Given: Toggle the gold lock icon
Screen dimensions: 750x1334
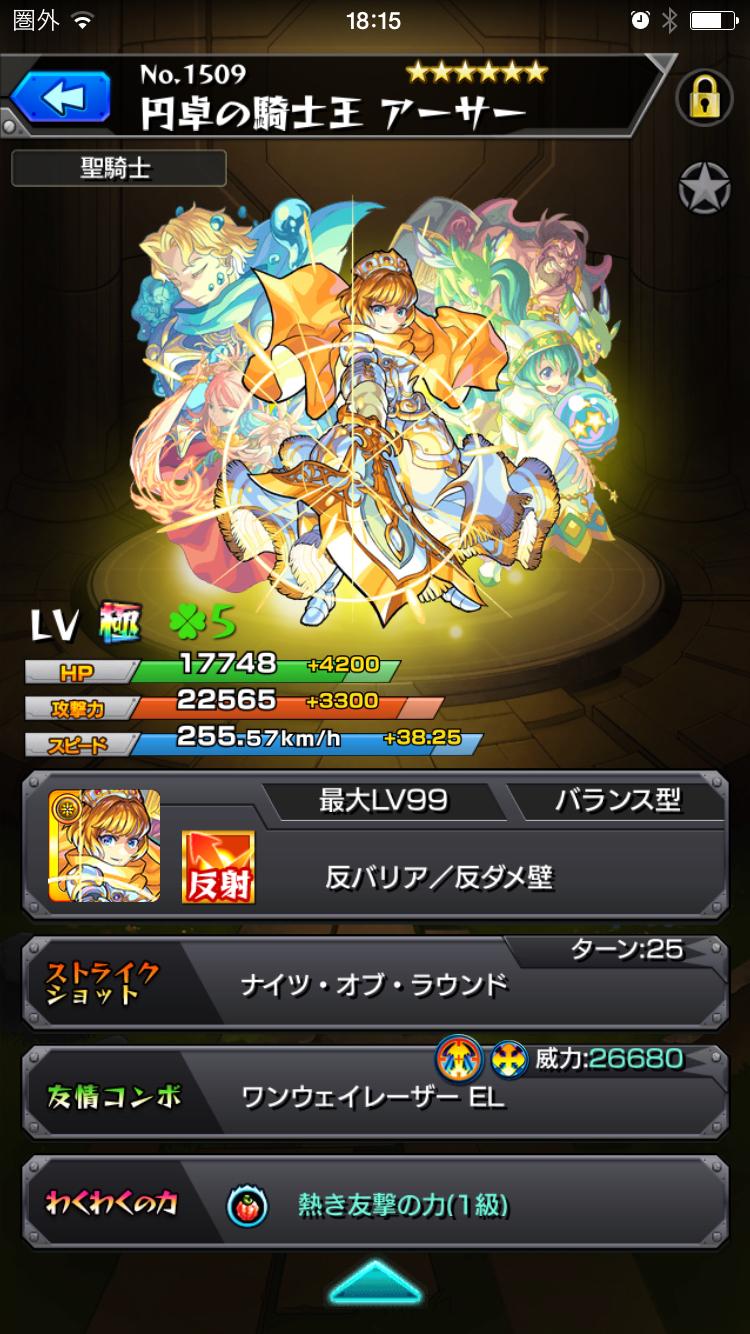Looking at the screenshot, I should tap(705, 97).
